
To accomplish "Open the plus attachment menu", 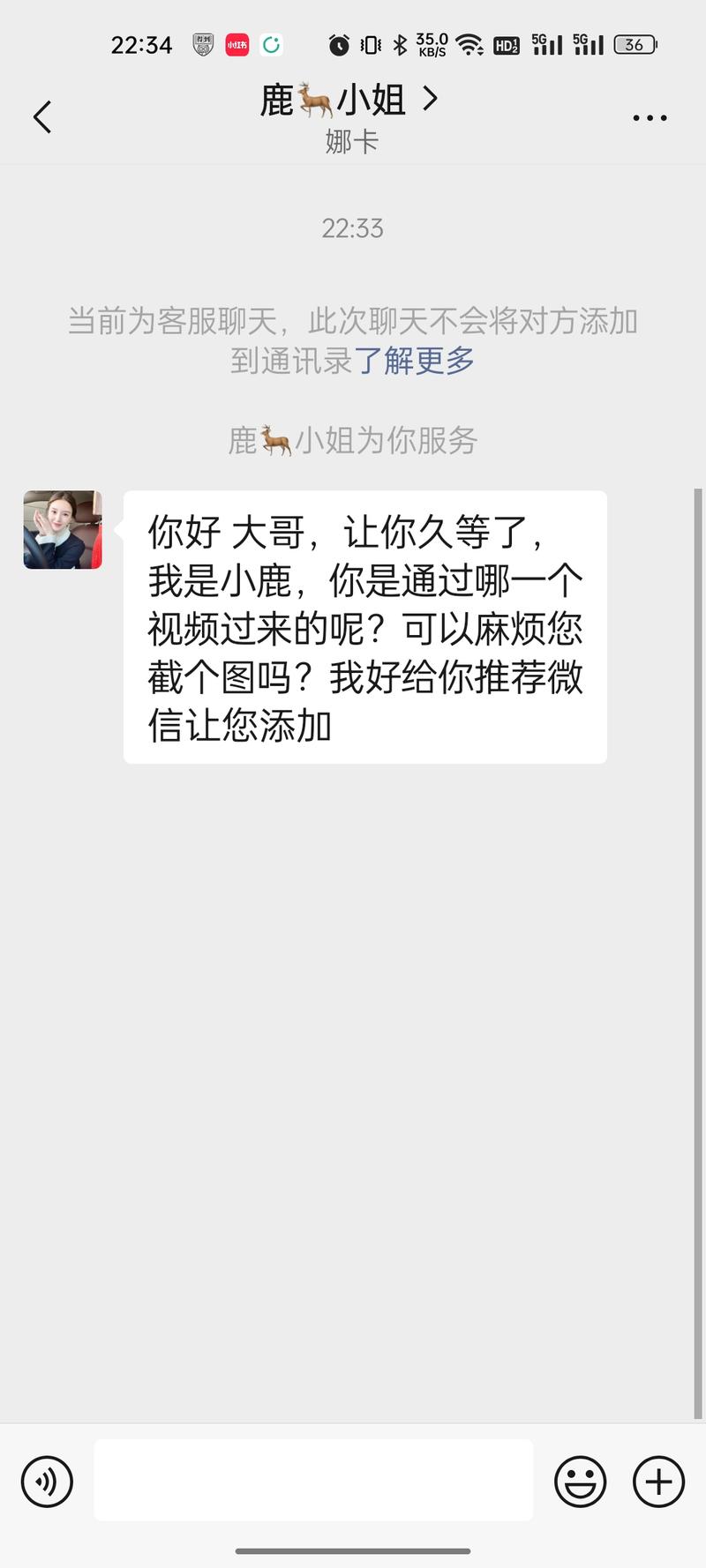I will [658, 1481].
